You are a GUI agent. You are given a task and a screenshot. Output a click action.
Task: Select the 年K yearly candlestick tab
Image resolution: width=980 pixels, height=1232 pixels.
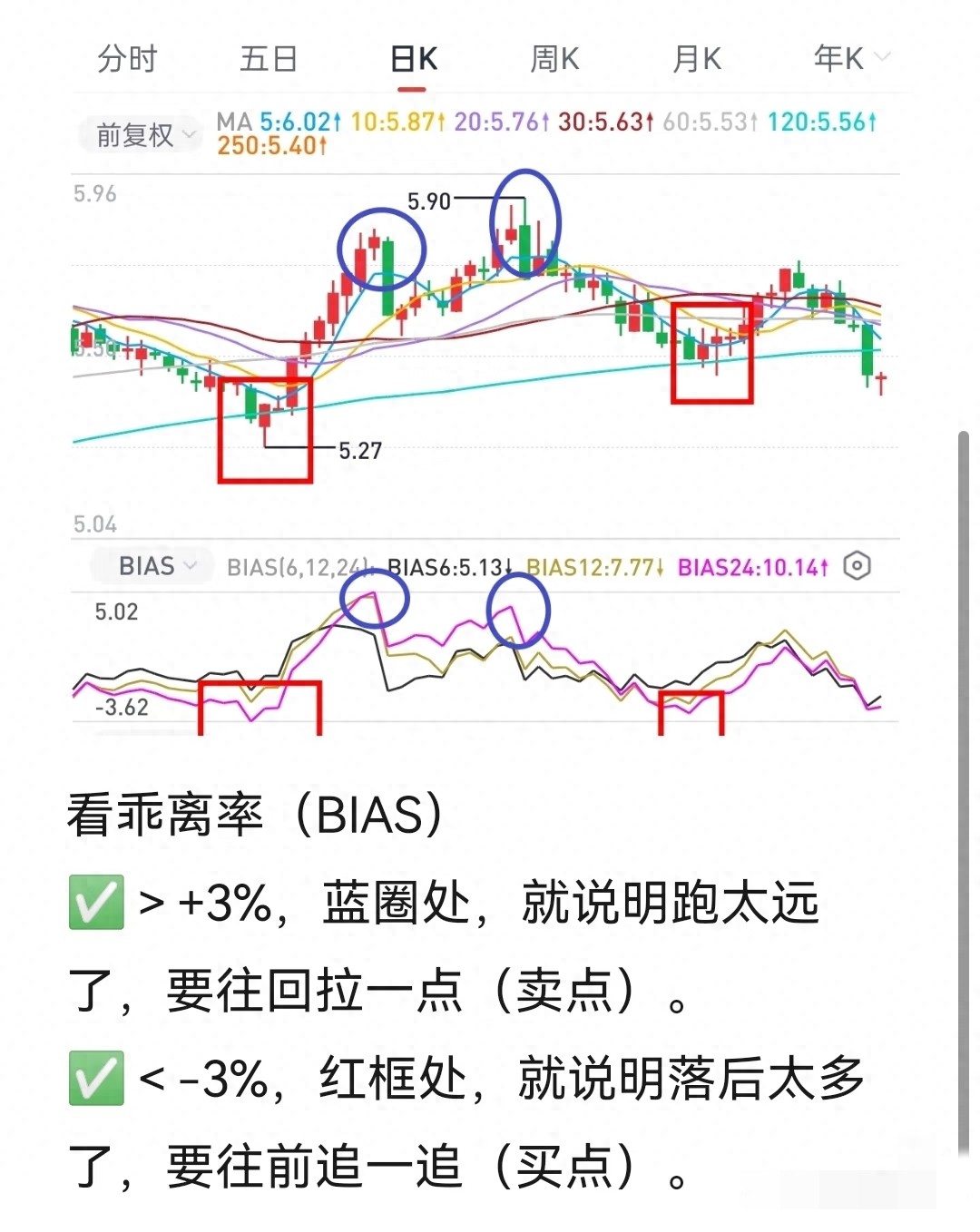coord(839,57)
